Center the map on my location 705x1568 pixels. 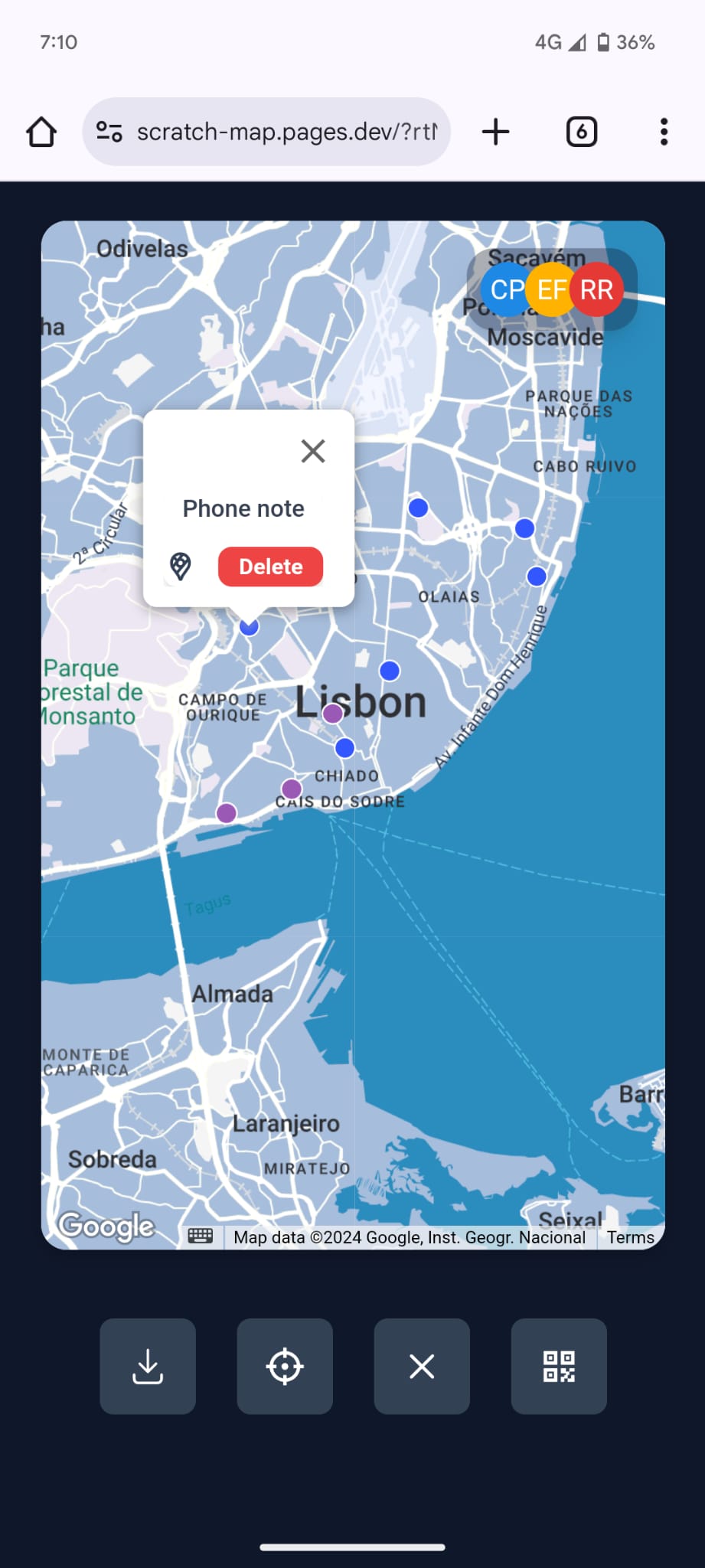[x=285, y=1366]
